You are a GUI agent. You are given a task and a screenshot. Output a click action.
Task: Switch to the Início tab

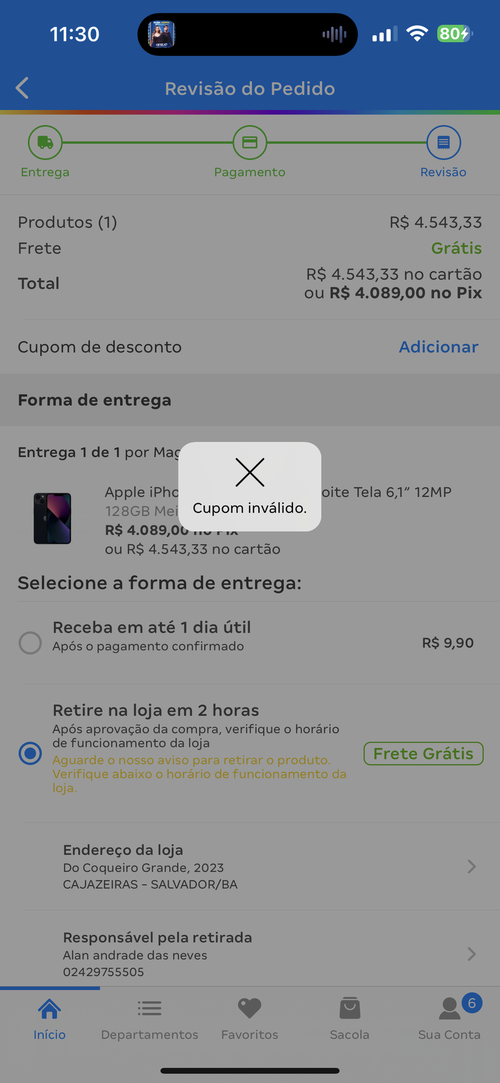point(49,1019)
